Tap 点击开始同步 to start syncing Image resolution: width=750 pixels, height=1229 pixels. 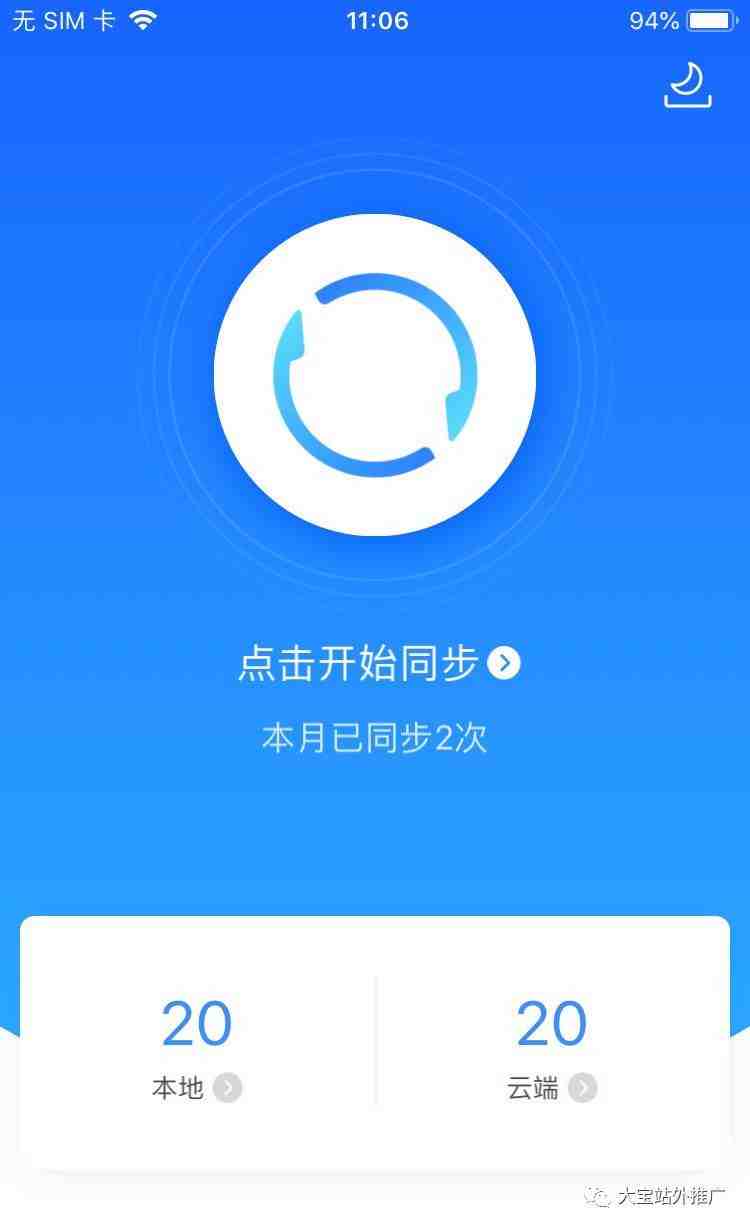(x=378, y=664)
